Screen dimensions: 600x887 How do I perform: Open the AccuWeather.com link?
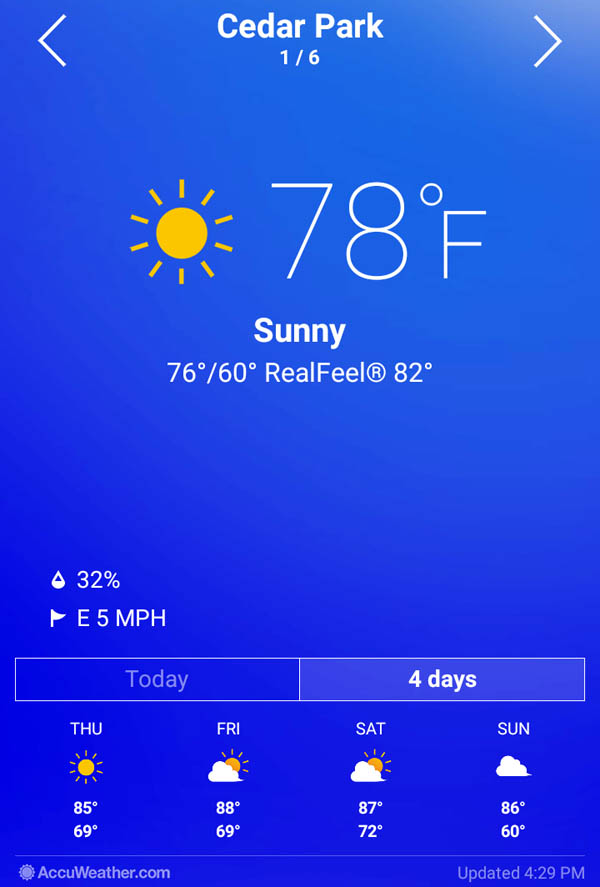pyautogui.click(x=95, y=872)
